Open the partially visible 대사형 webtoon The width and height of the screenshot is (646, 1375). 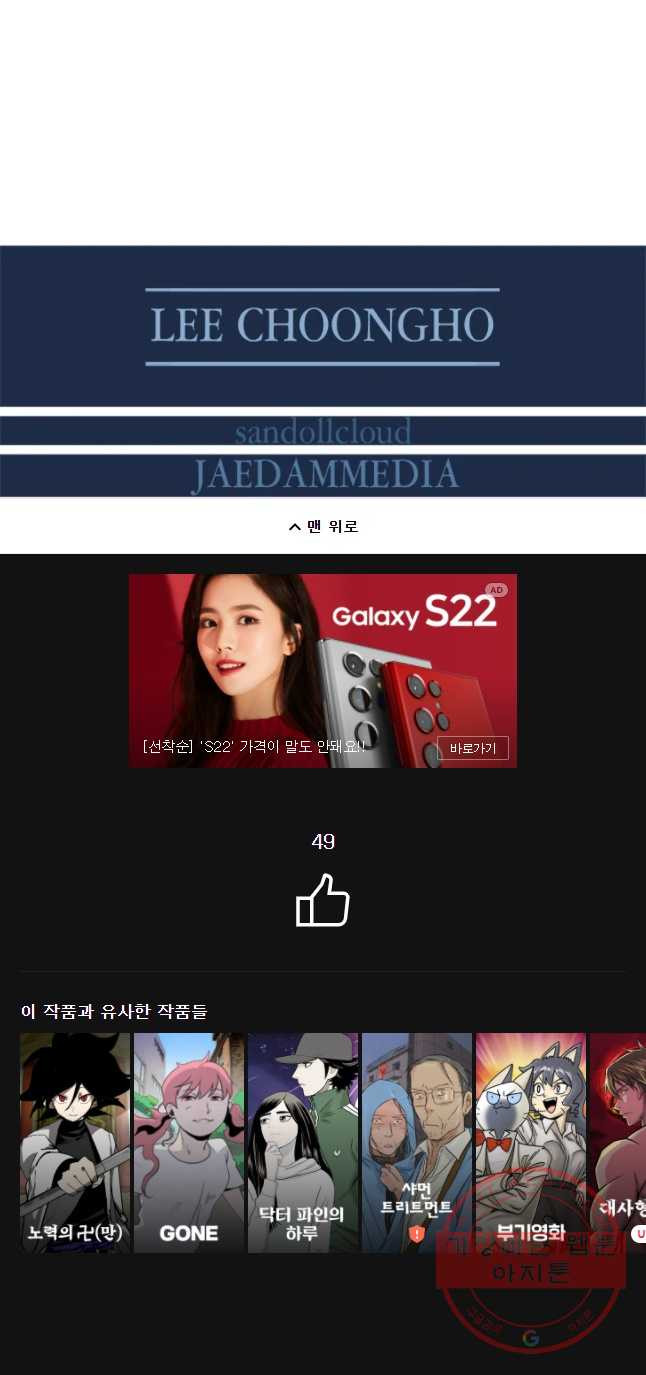[x=620, y=1142]
